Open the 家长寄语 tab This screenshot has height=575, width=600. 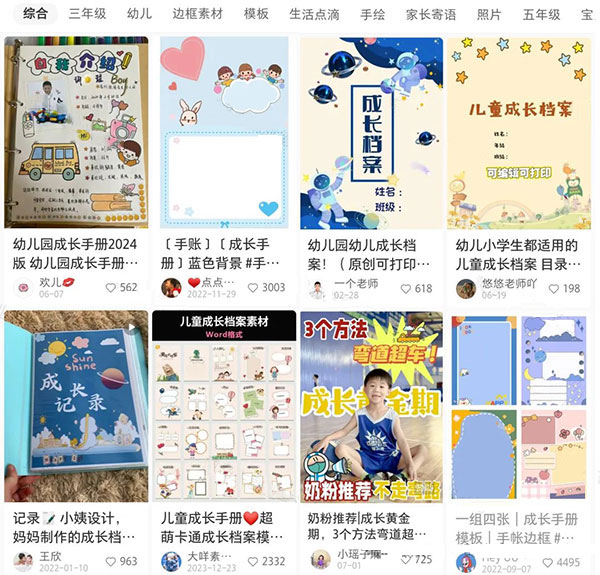click(x=431, y=14)
